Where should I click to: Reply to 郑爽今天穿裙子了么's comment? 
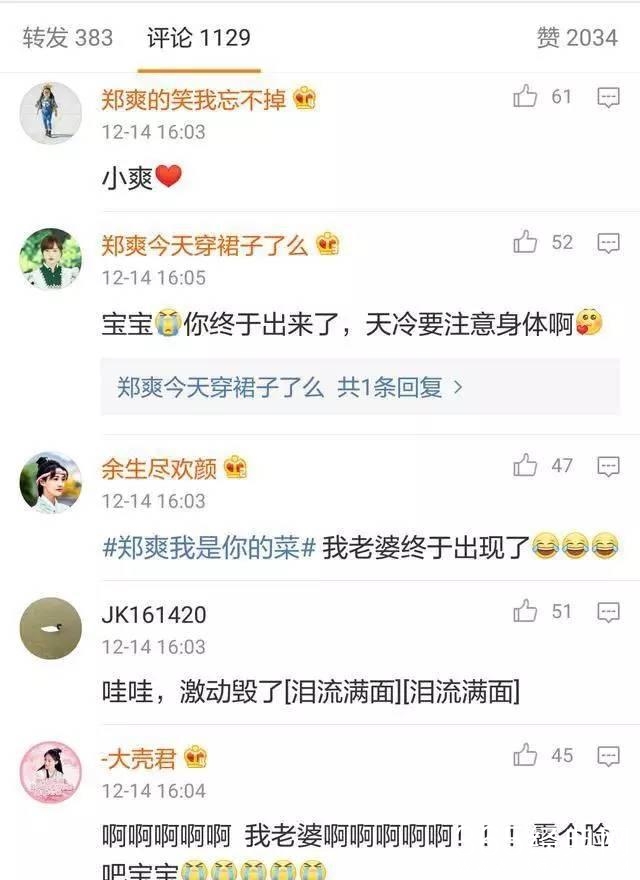[608, 242]
